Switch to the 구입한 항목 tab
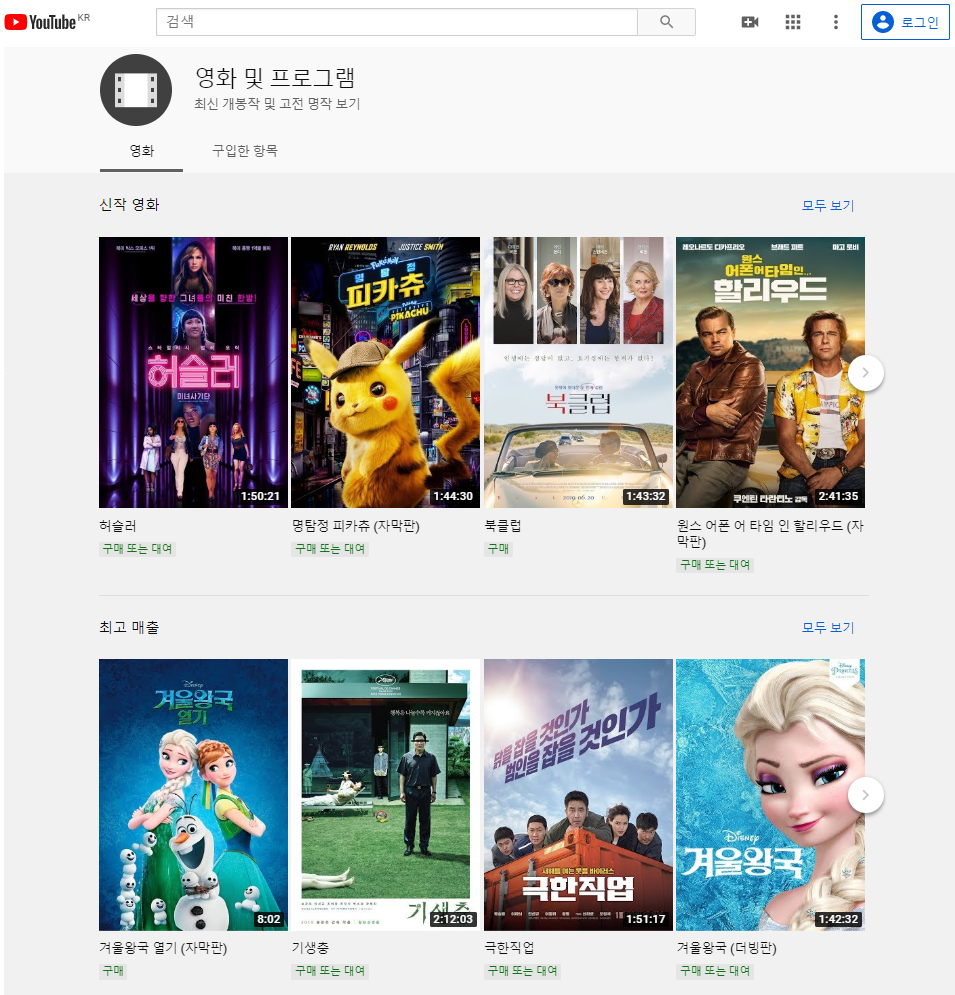 (x=244, y=151)
